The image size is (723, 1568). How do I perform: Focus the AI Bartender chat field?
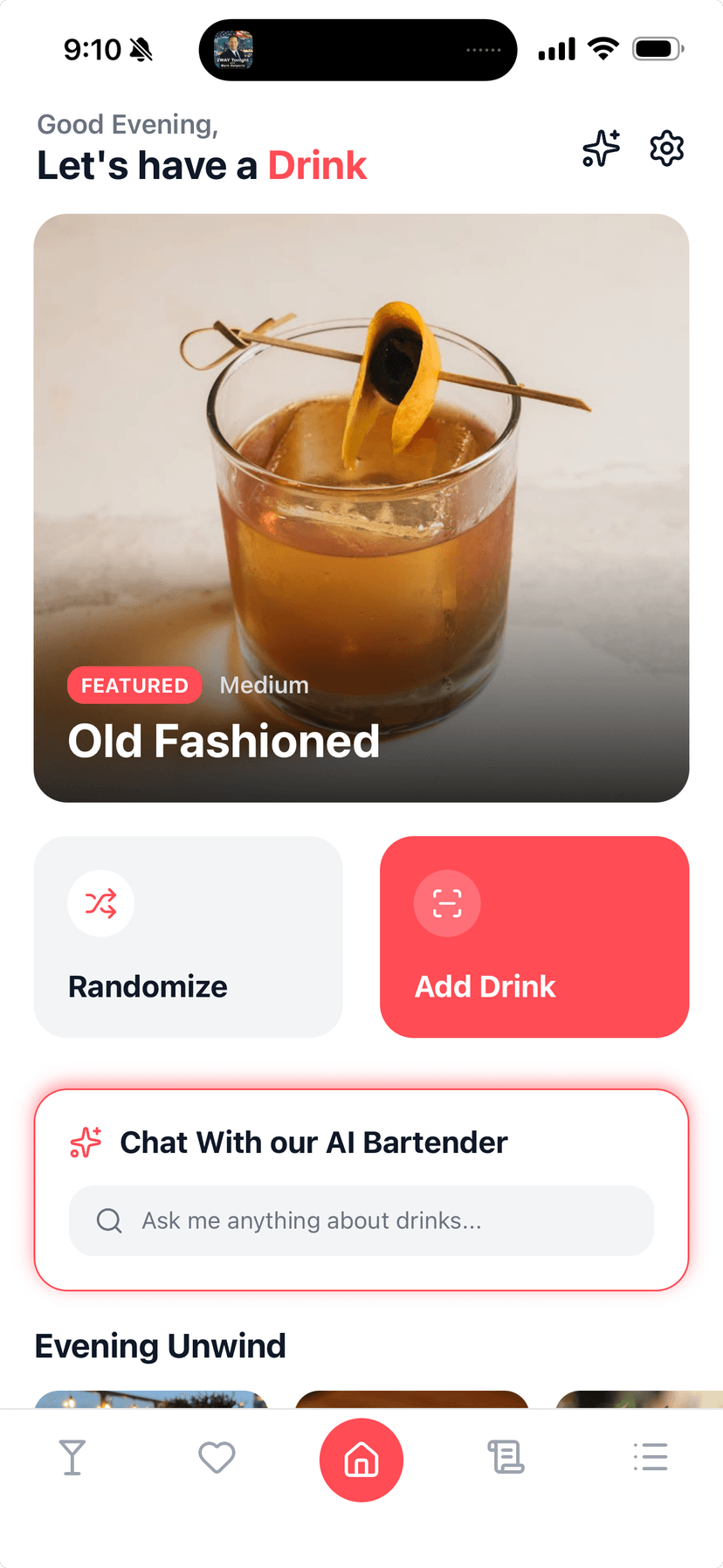click(361, 1220)
